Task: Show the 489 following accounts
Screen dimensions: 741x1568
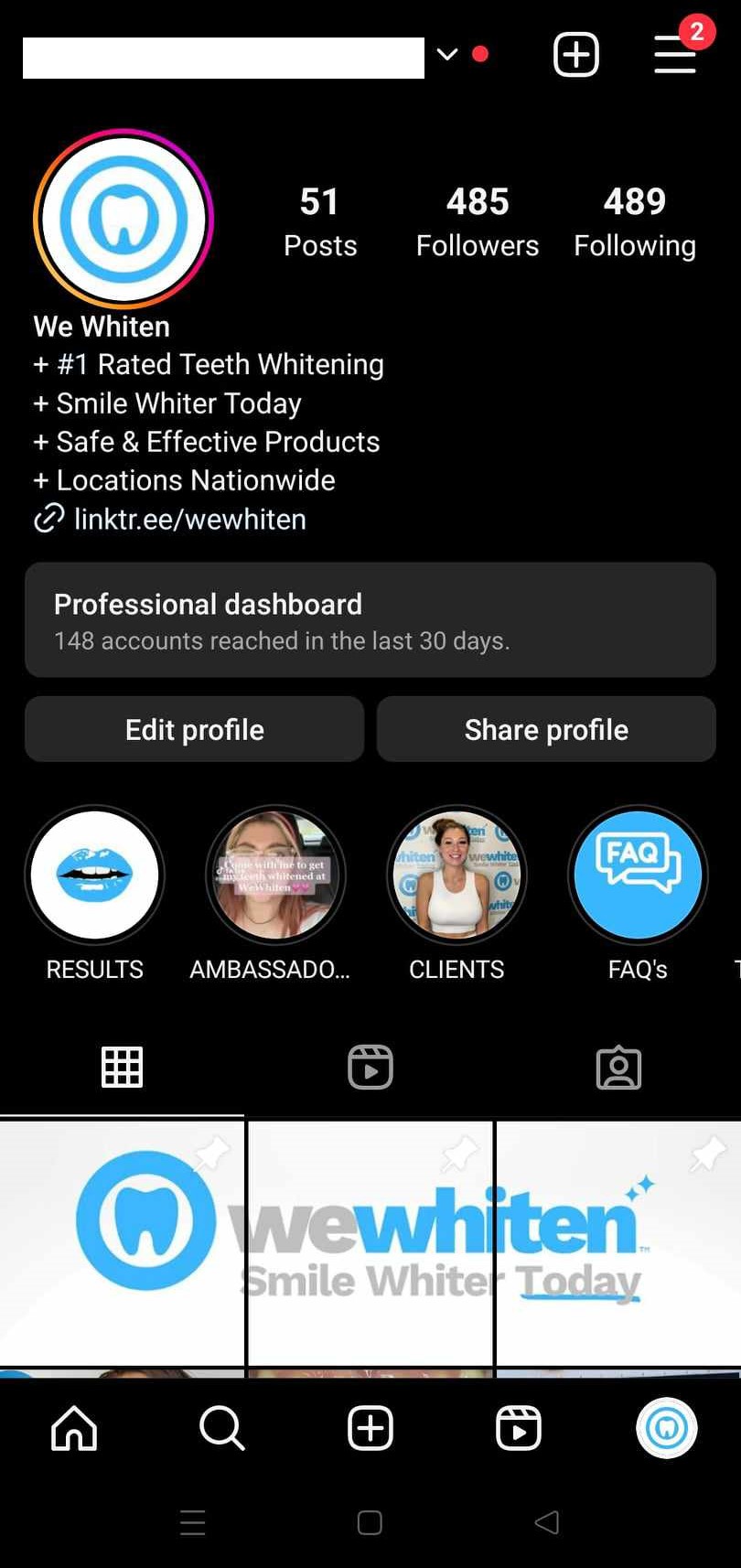Action: pyautogui.click(x=635, y=221)
